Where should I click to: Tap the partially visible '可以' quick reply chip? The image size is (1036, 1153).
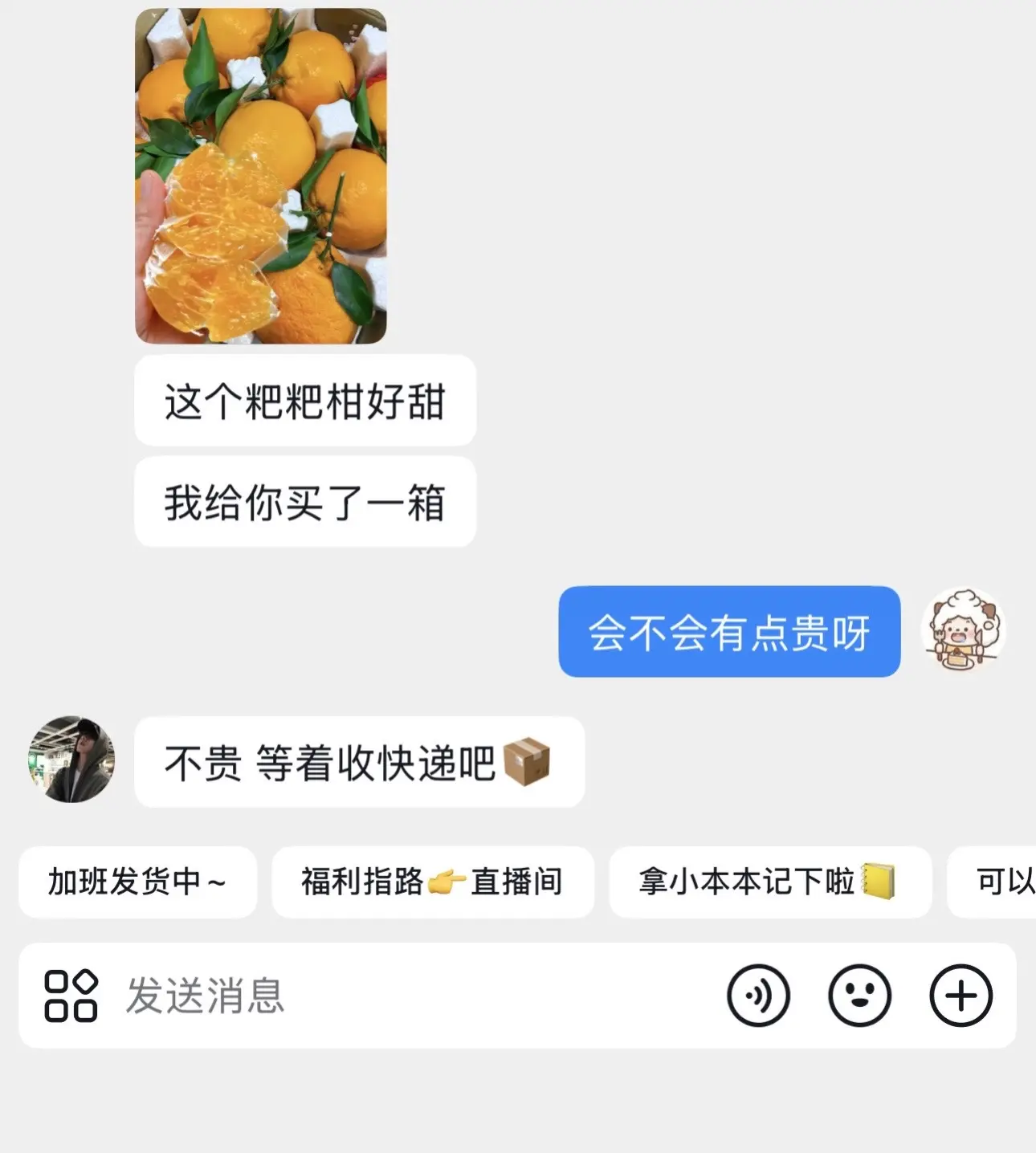[x=998, y=882]
